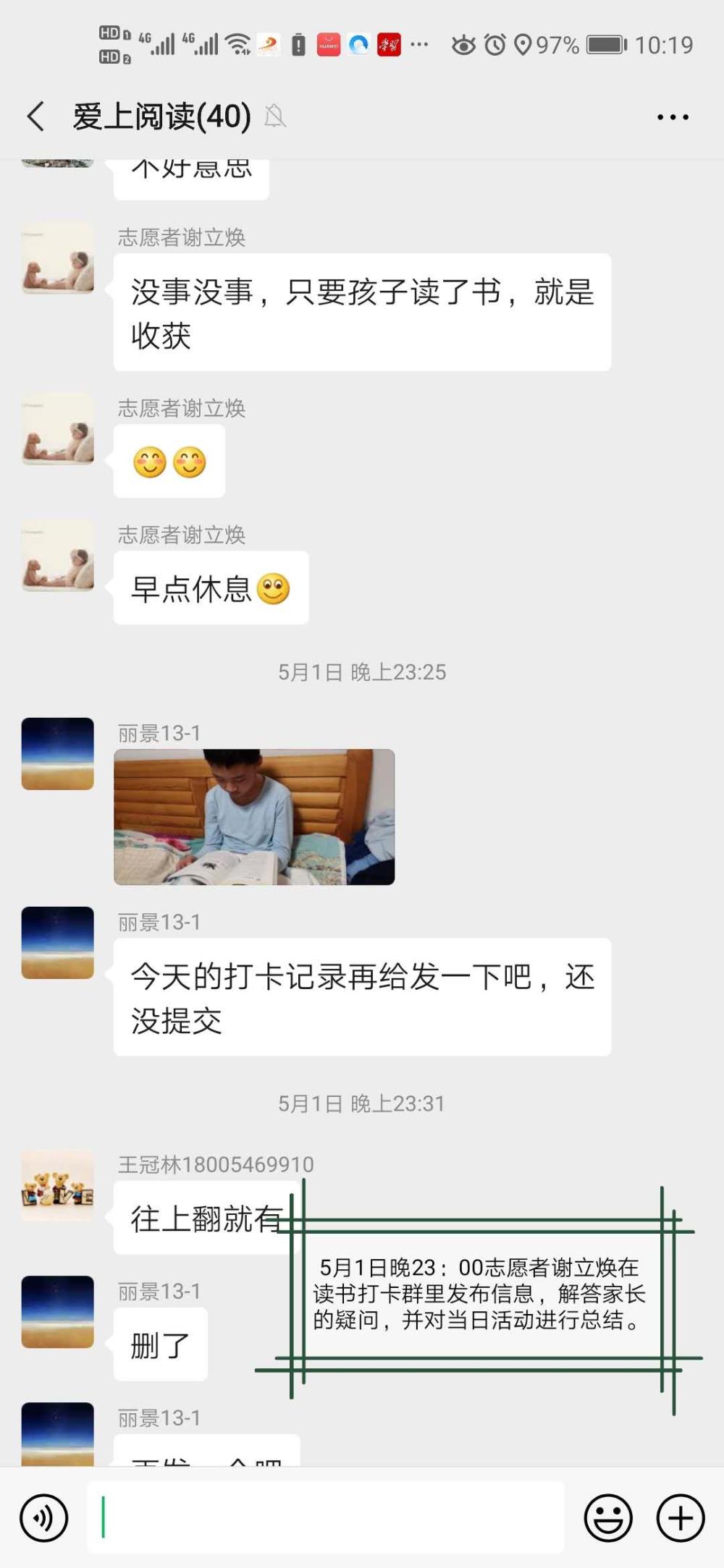View 志愿者谢立焕's profile beside 早点休息
The height and width of the screenshot is (1568, 724).
point(58,555)
